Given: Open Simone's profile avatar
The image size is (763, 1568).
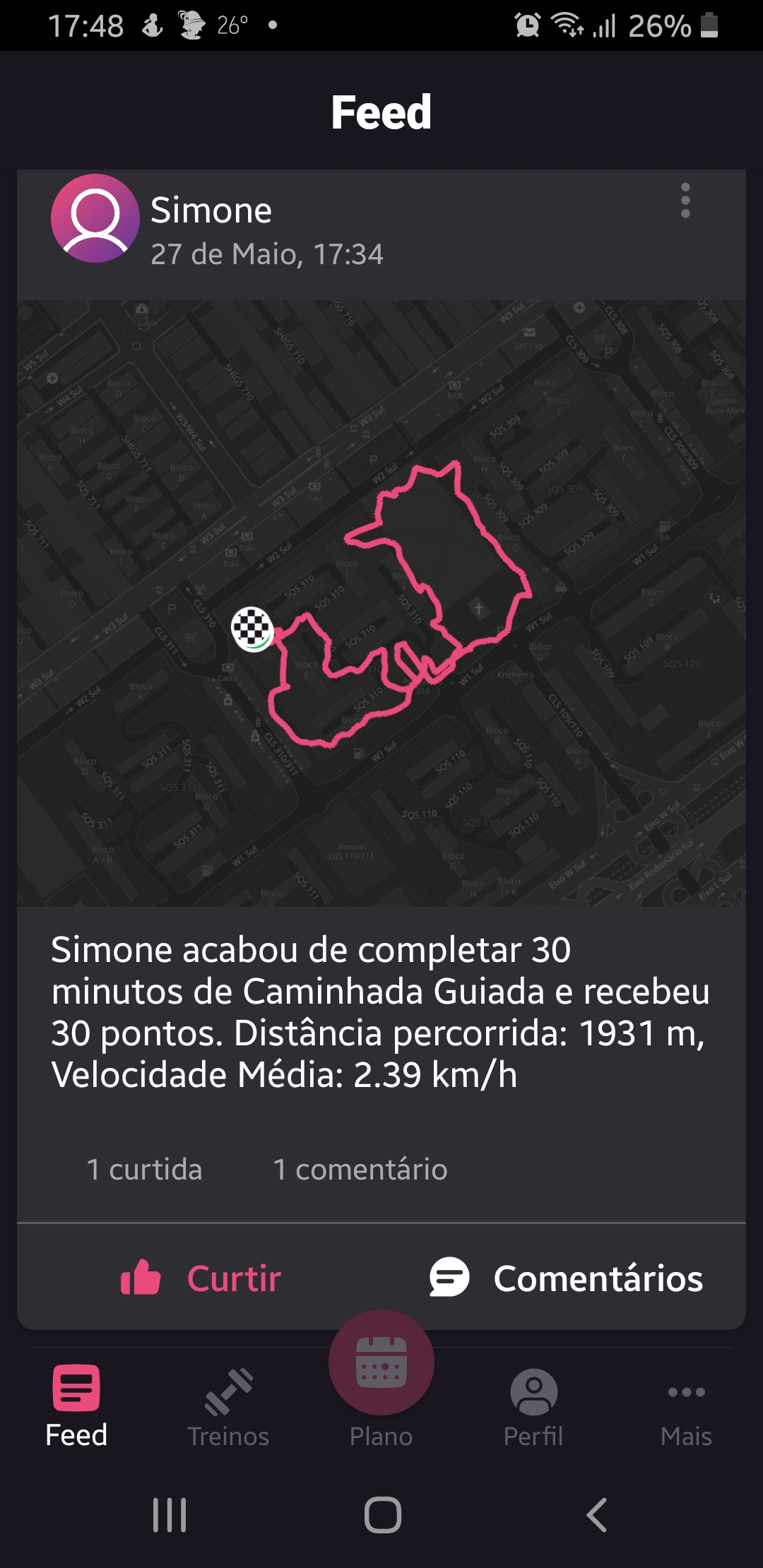Looking at the screenshot, I should pyautogui.click(x=95, y=218).
